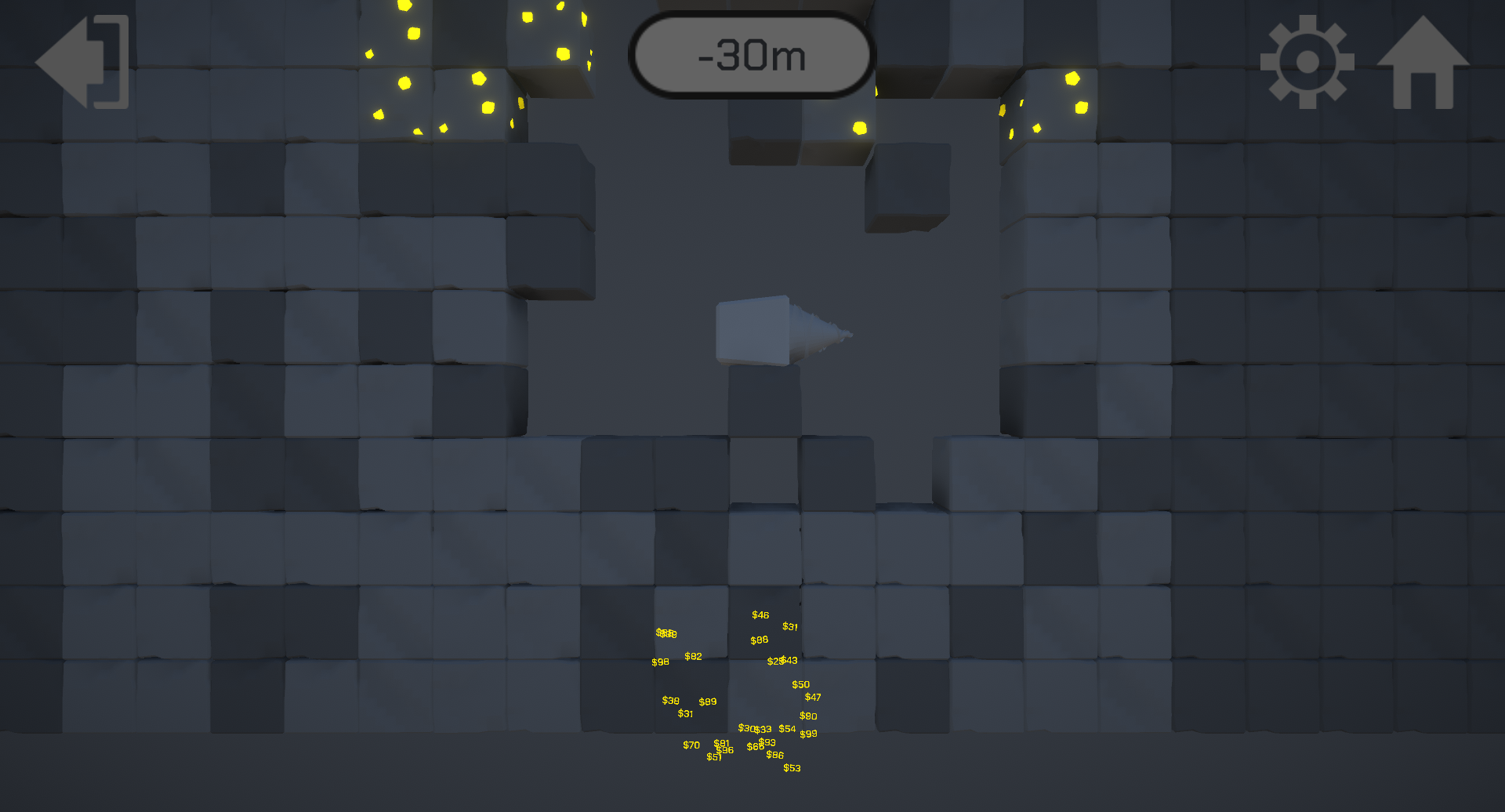Tap the exit arrow icon

82,61
